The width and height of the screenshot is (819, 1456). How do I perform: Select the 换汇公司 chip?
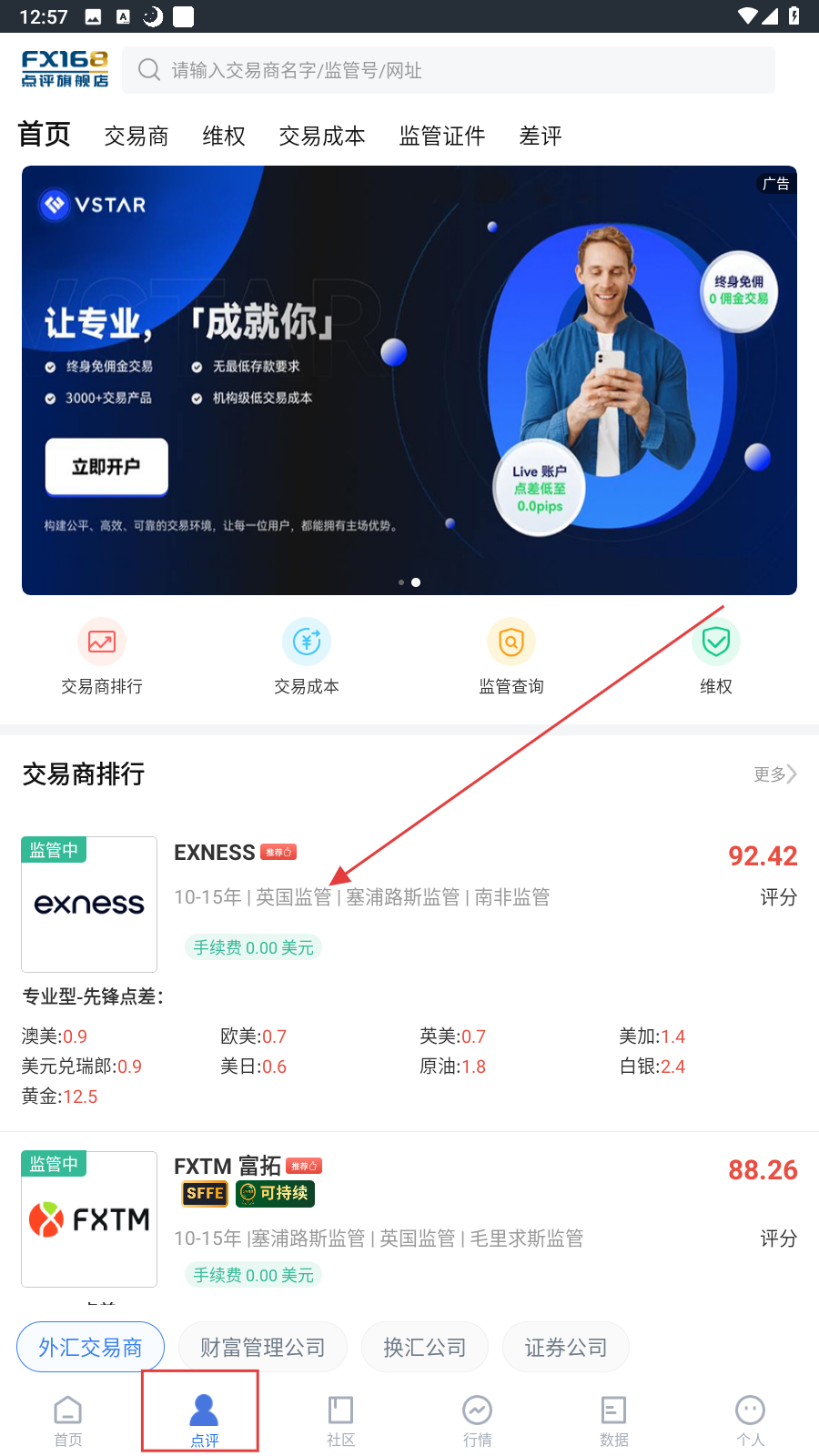click(x=425, y=1347)
